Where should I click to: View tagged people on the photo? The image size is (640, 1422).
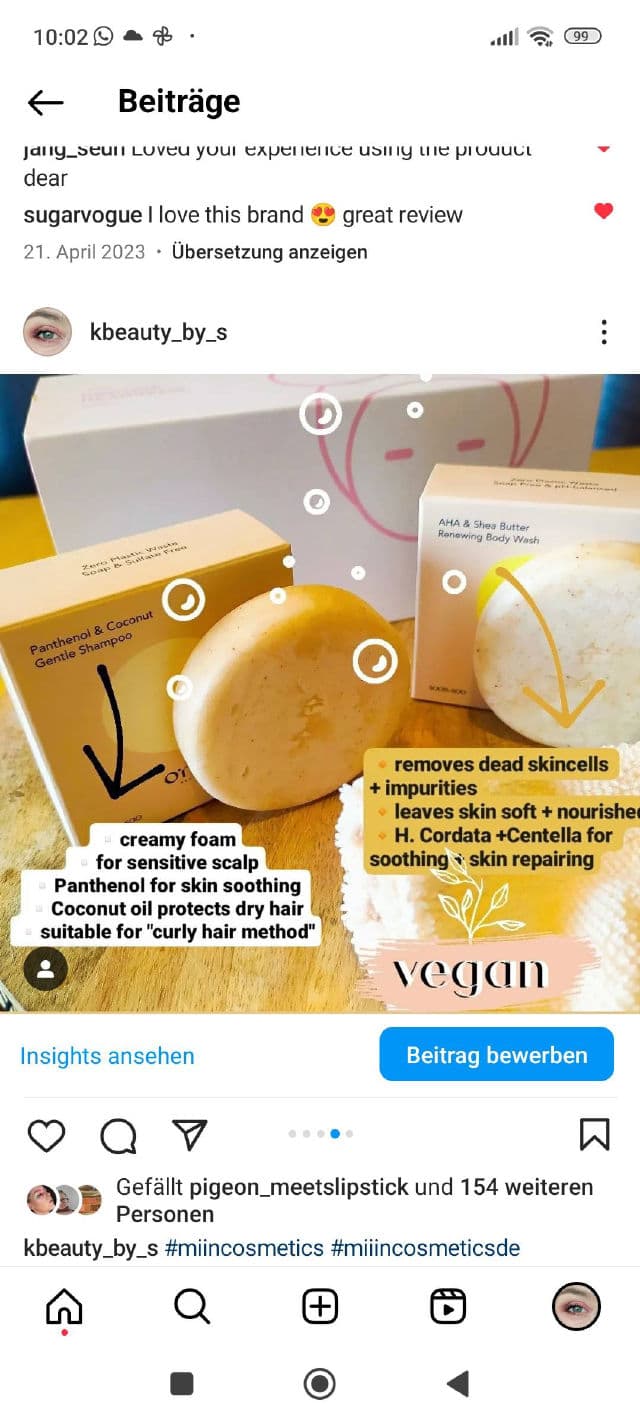click(46, 968)
